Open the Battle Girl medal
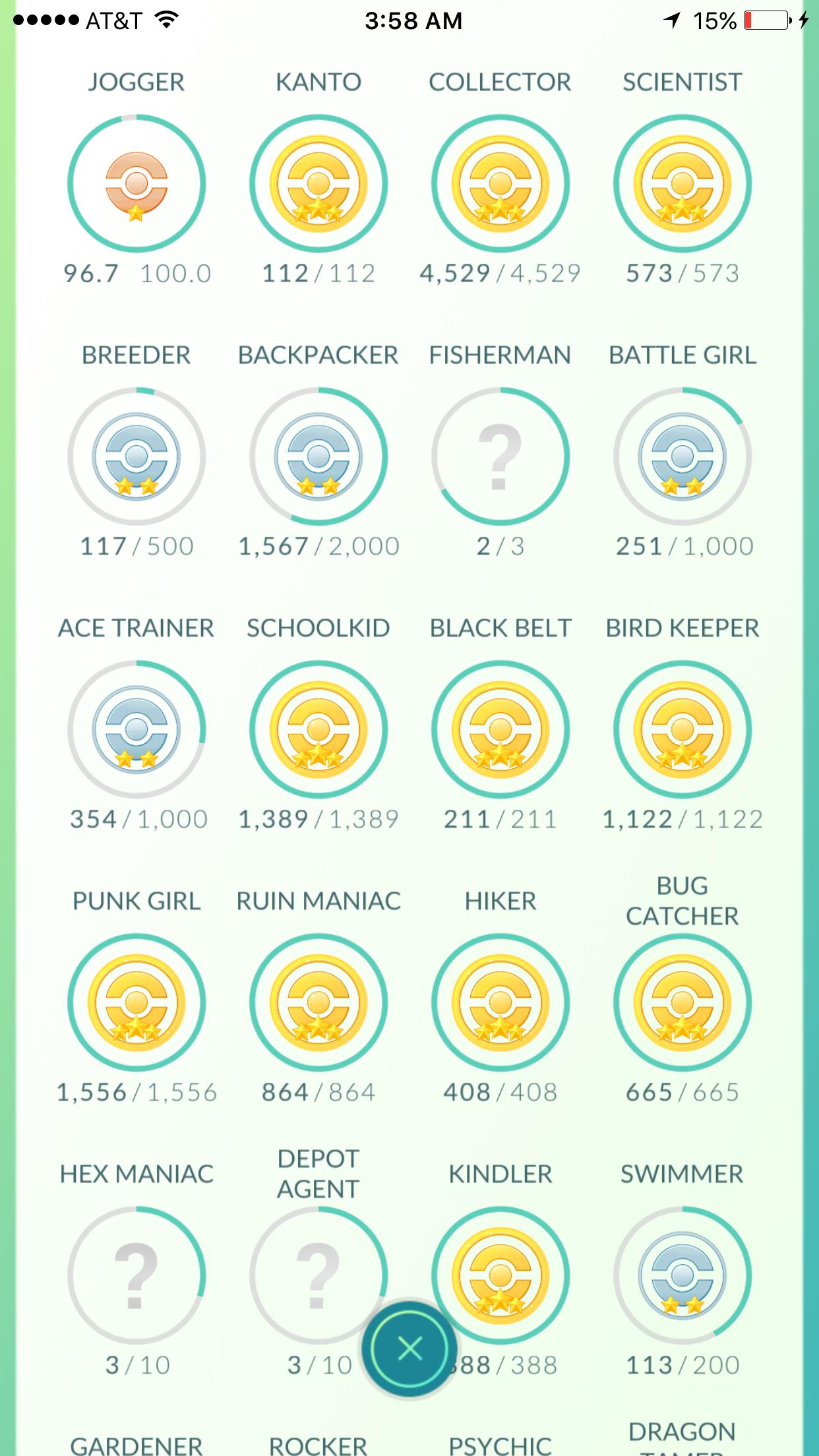Screen dimensions: 819x1456 (682, 456)
